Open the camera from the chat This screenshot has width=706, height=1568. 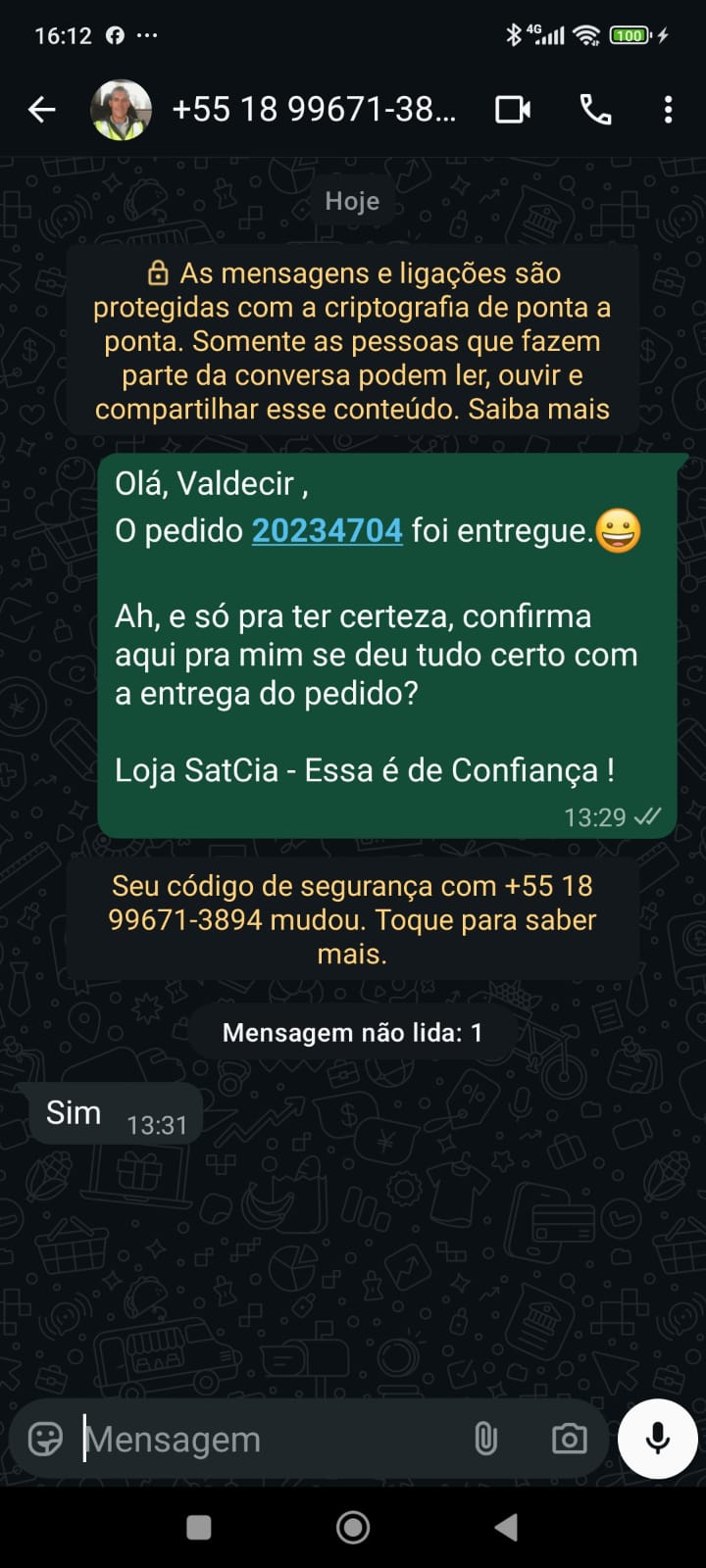[569, 1439]
